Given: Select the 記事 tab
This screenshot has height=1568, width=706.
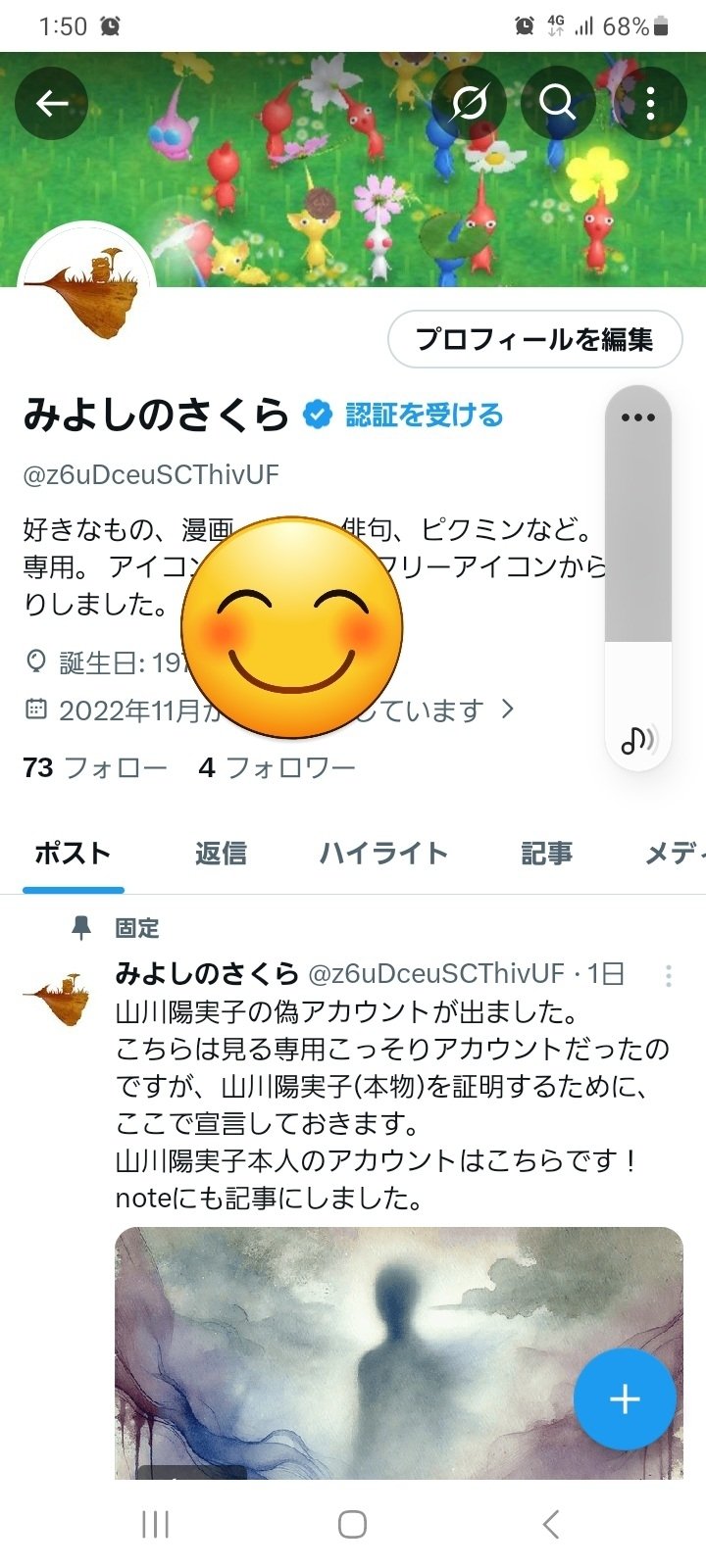Looking at the screenshot, I should [x=546, y=854].
